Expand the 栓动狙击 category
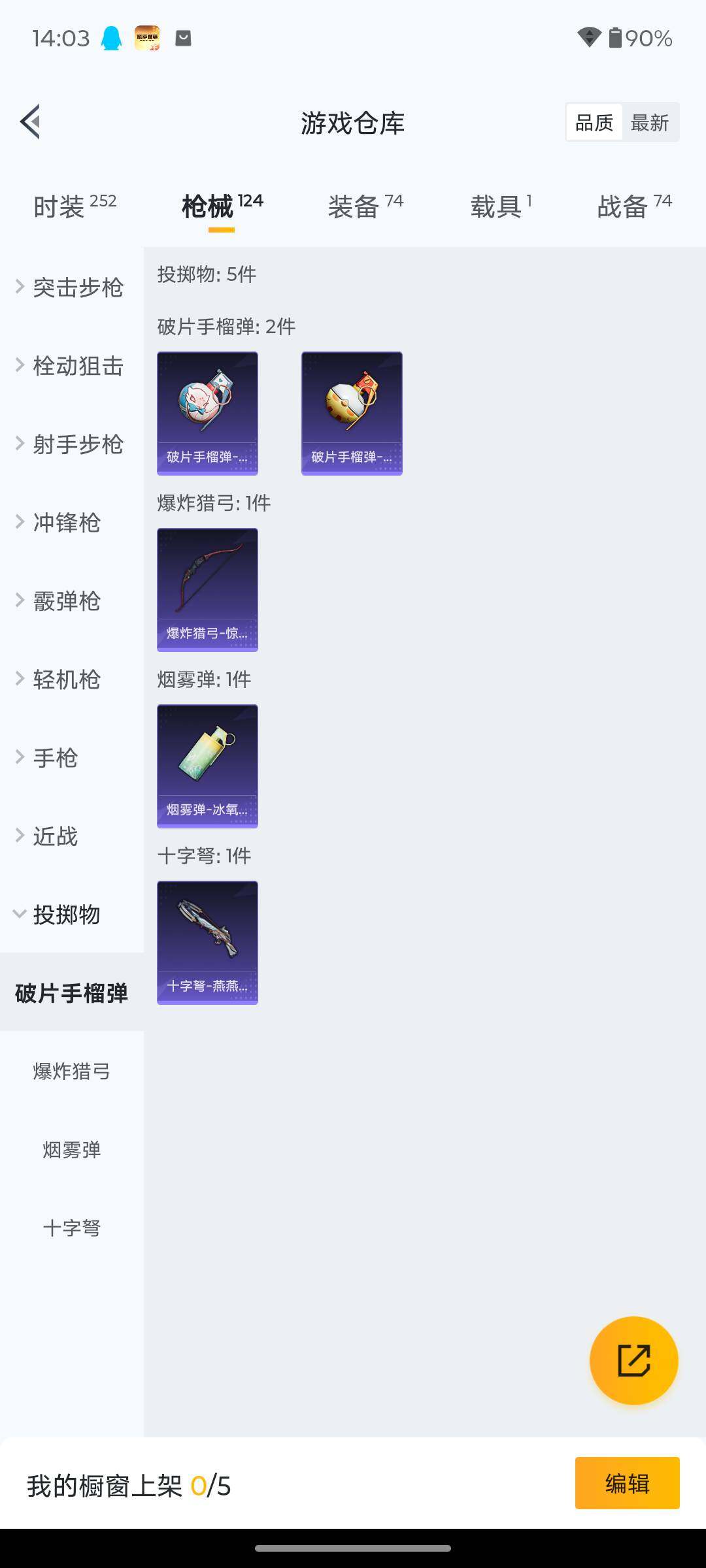Viewport: 706px width, 1568px height. 71,366
